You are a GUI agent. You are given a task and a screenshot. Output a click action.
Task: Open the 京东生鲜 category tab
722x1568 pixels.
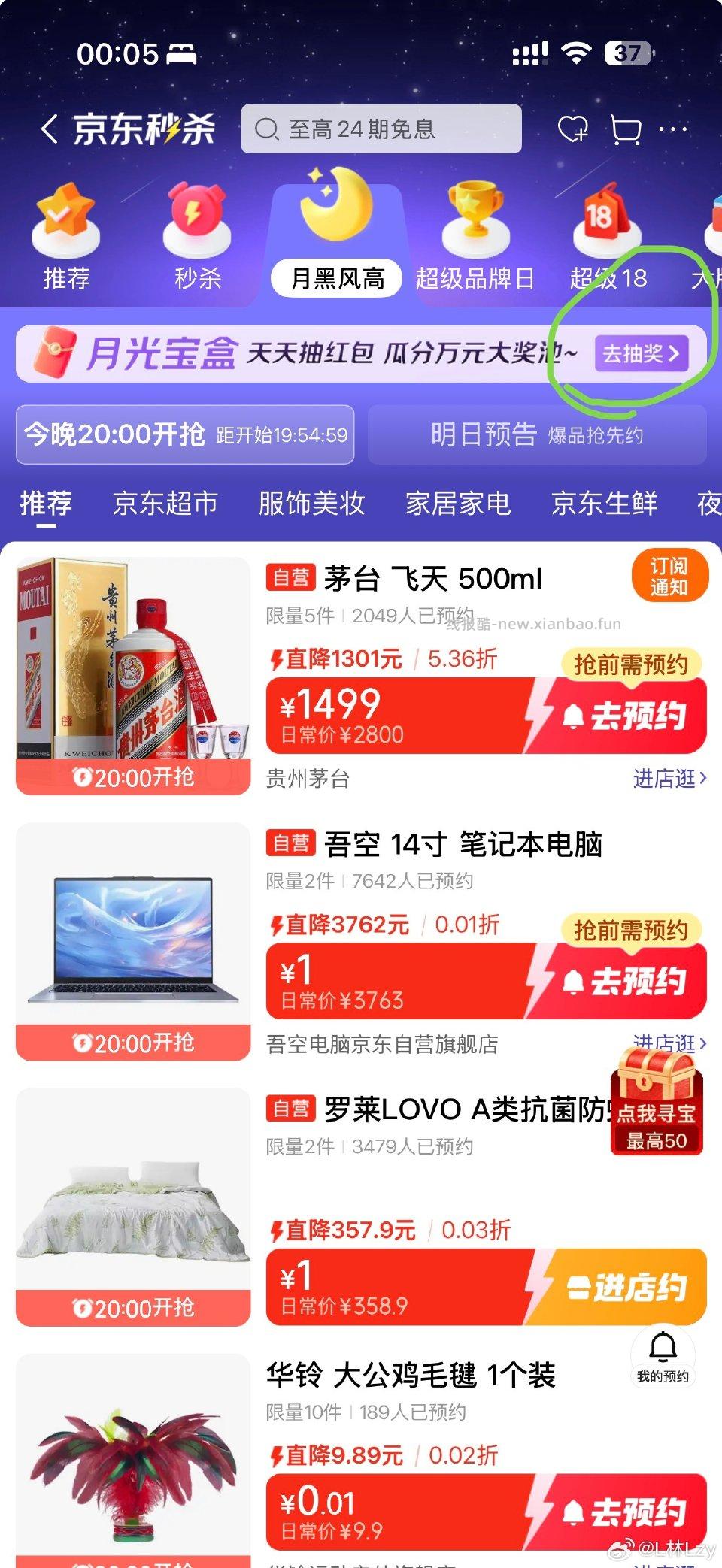(605, 503)
